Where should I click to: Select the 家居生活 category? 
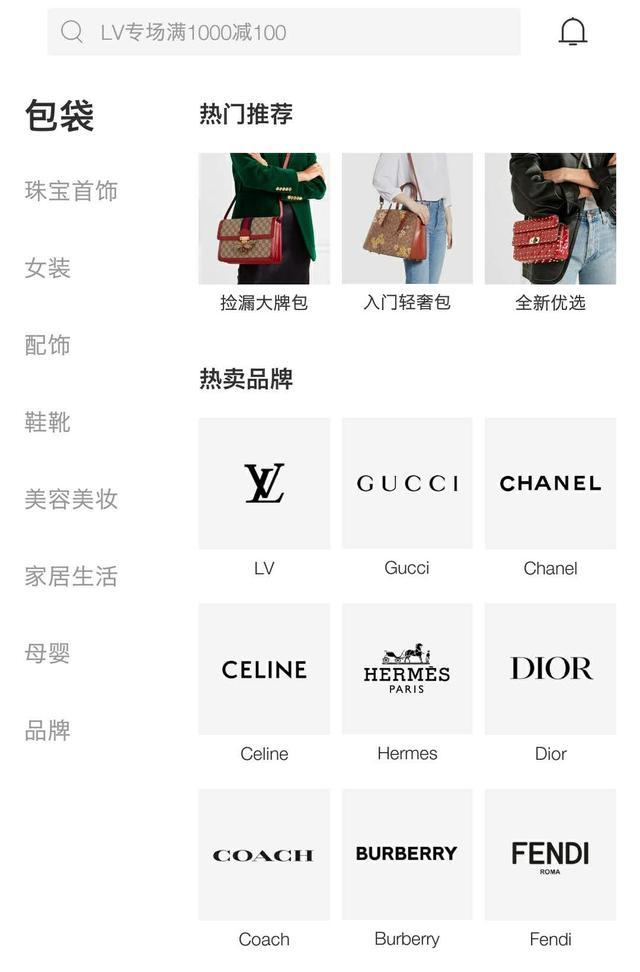pos(71,576)
